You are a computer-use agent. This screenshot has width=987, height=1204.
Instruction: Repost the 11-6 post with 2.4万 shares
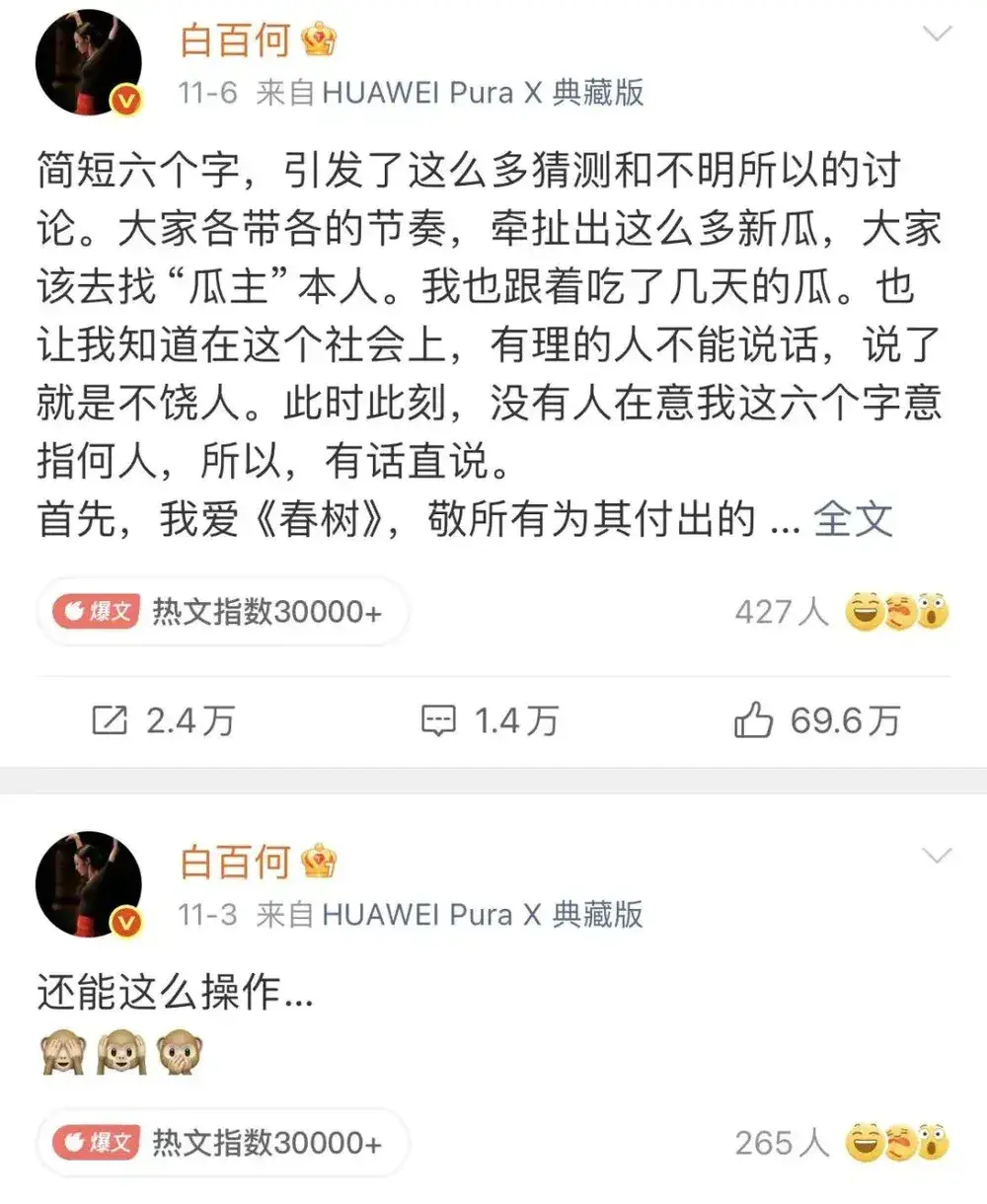tap(163, 721)
